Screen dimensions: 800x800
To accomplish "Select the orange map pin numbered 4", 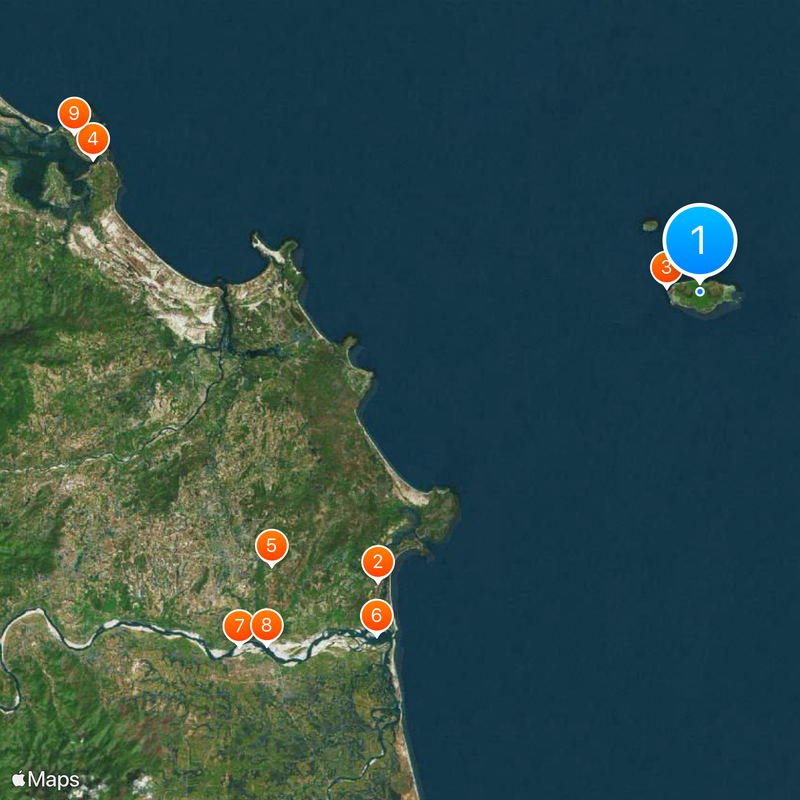I will click(93, 139).
